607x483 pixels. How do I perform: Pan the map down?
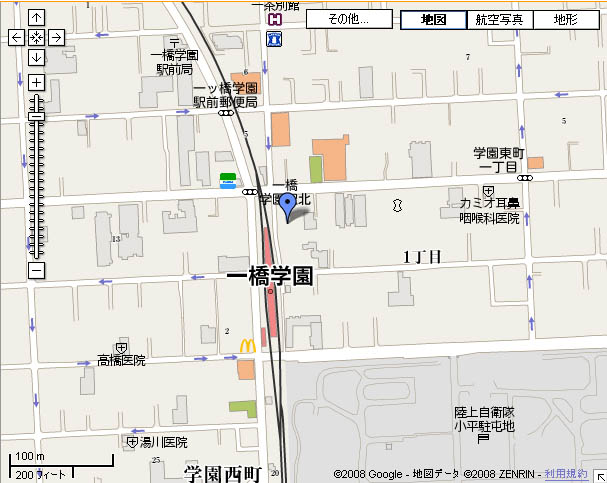36,57
